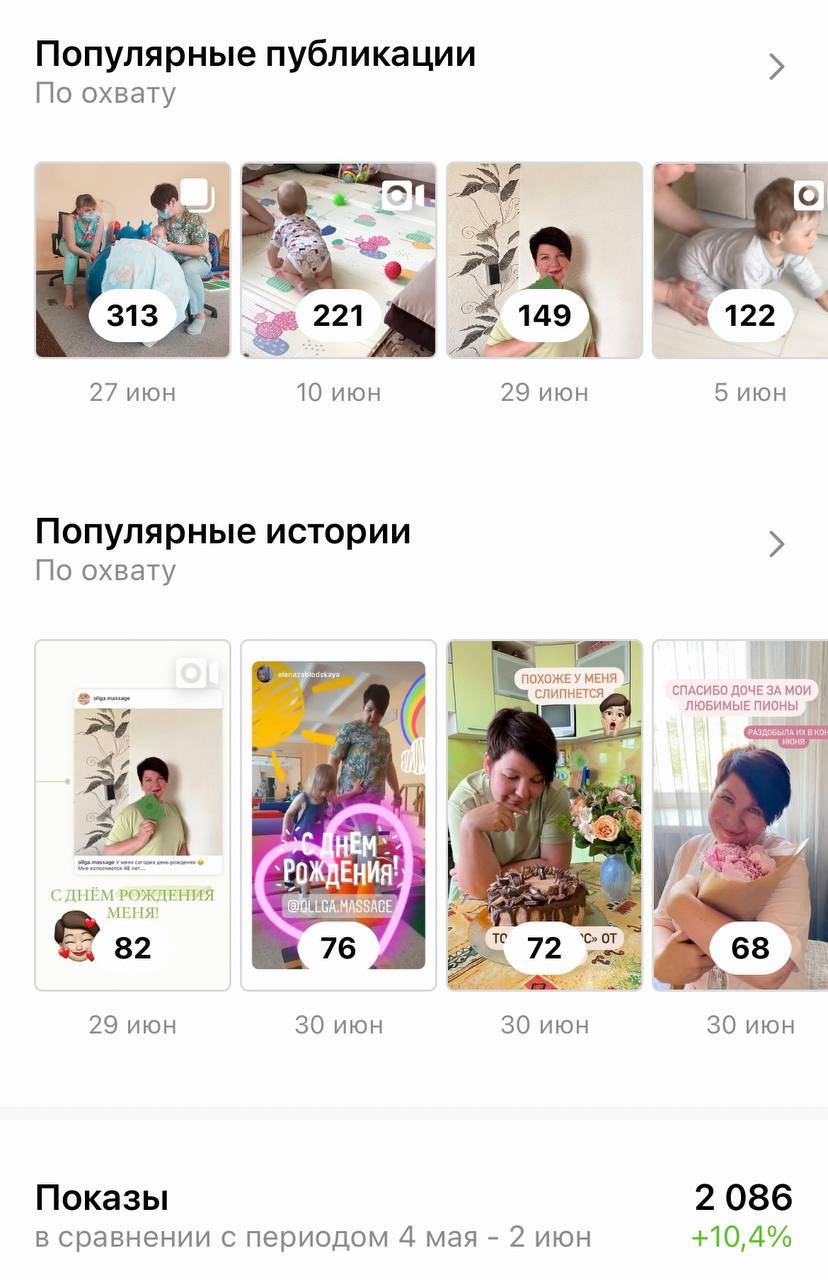View the post with reach 149
828x1280 pixels.
[544, 260]
